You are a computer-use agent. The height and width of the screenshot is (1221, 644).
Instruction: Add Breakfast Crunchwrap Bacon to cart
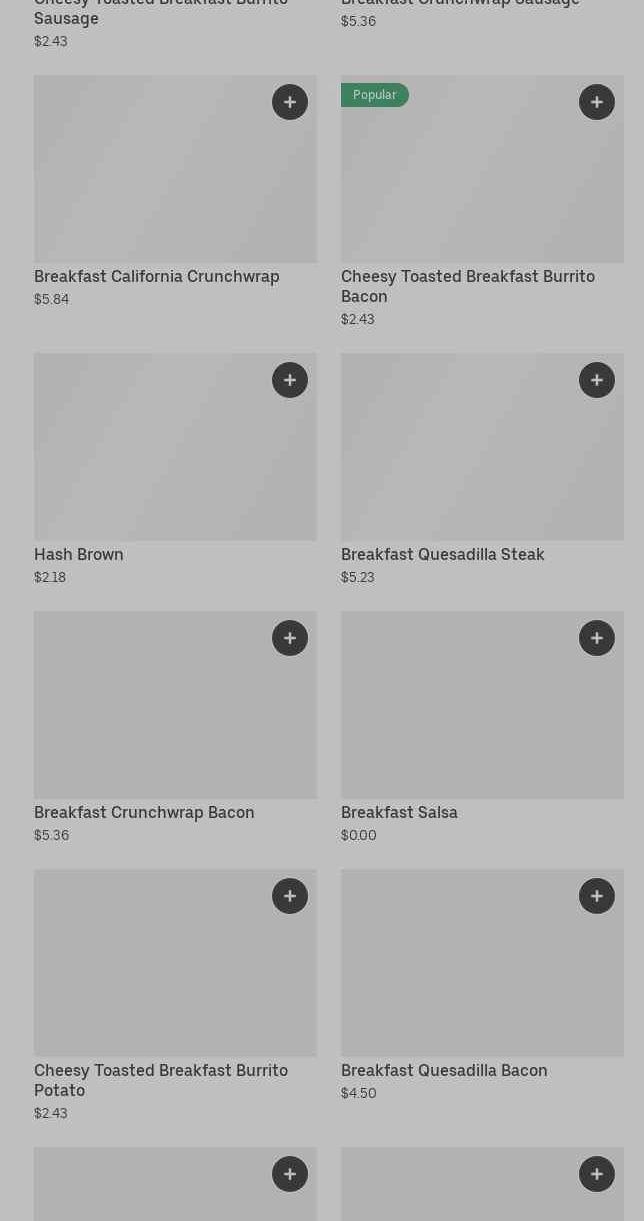pyautogui.click(x=290, y=638)
